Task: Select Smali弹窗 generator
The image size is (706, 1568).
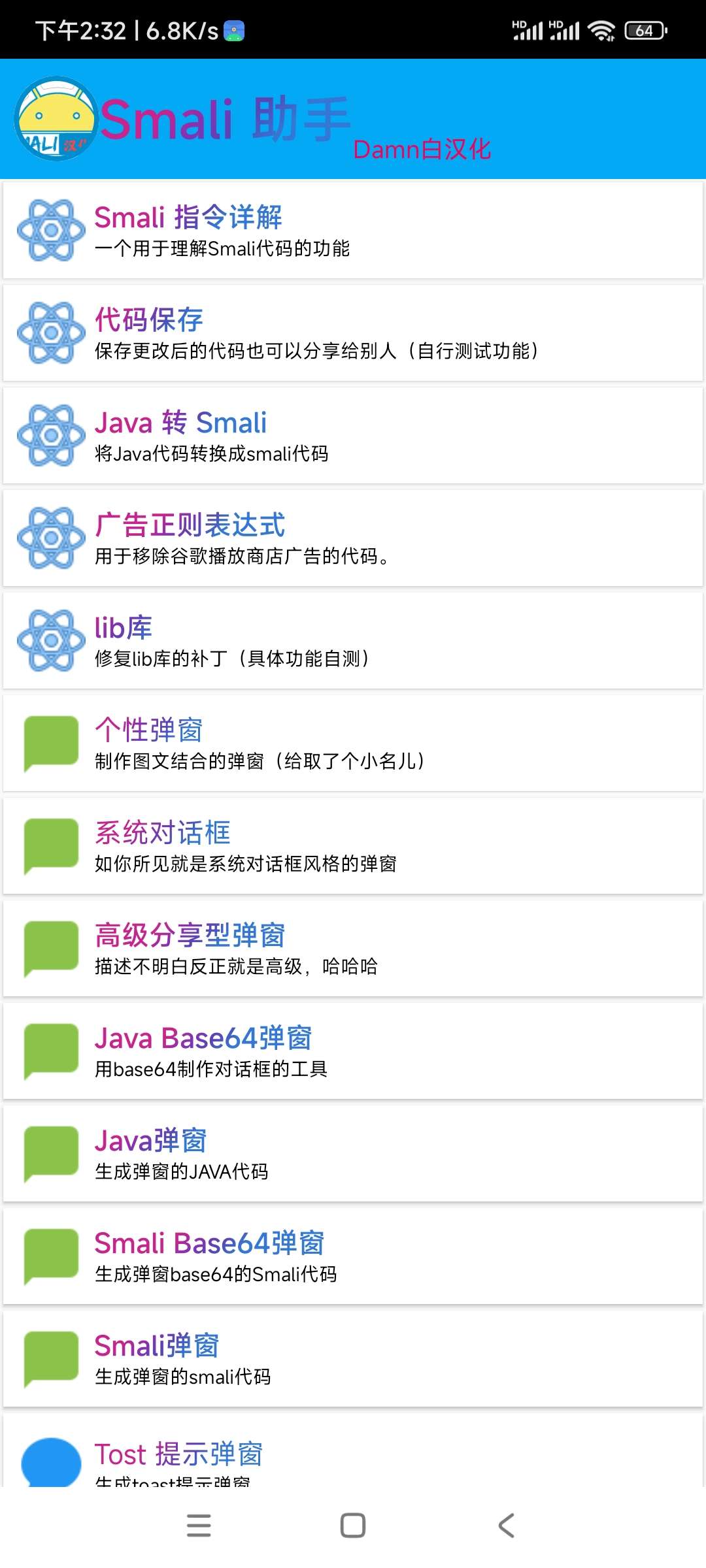Action: [x=353, y=1359]
